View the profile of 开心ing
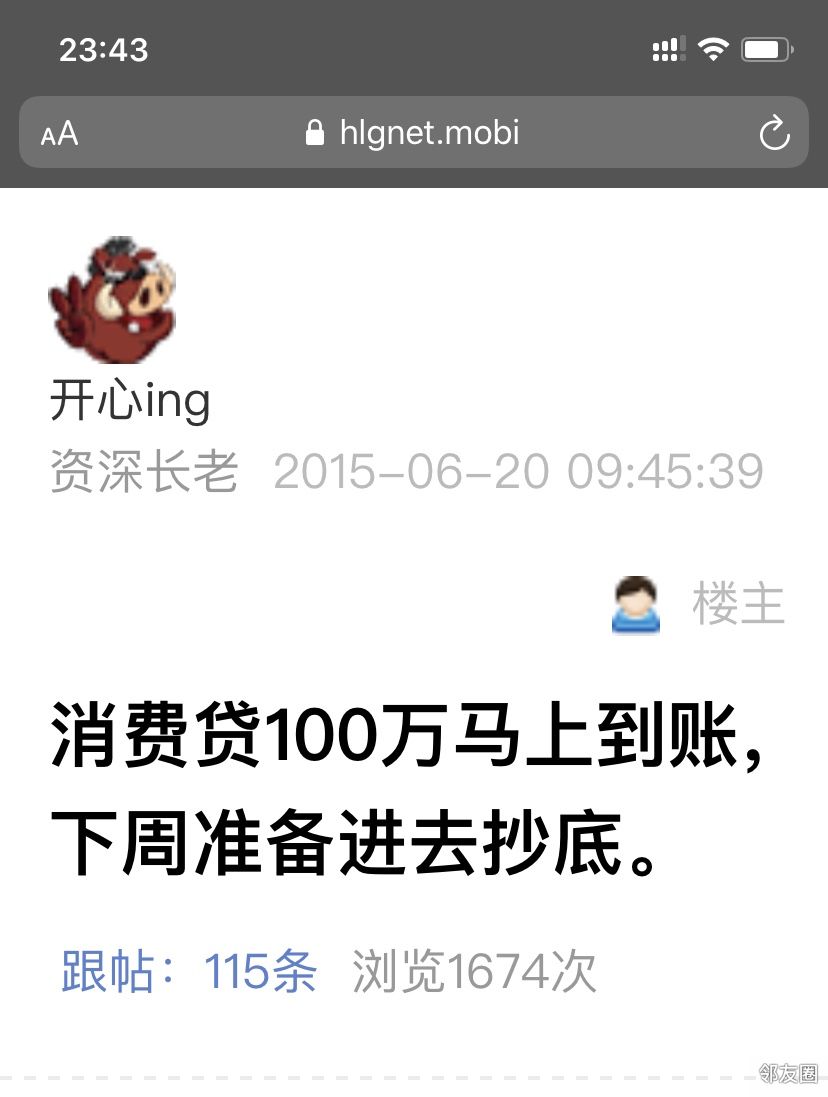This screenshot has height=1097, width=828. pos(130,402)
